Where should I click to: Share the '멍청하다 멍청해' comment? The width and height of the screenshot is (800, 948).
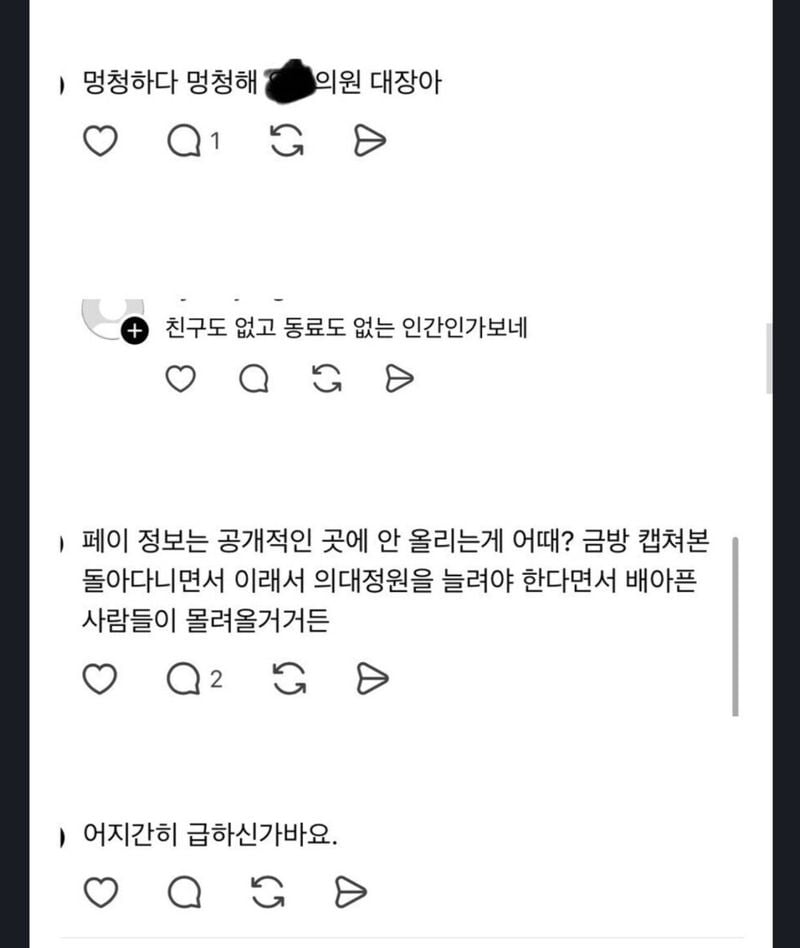point(370,143)
